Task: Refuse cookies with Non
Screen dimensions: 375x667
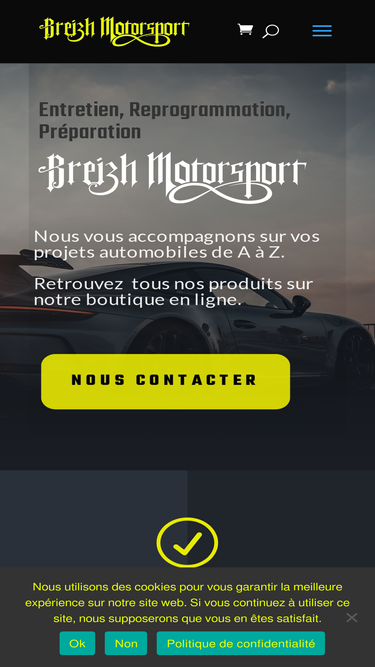Action: click(x=126, y=643)
